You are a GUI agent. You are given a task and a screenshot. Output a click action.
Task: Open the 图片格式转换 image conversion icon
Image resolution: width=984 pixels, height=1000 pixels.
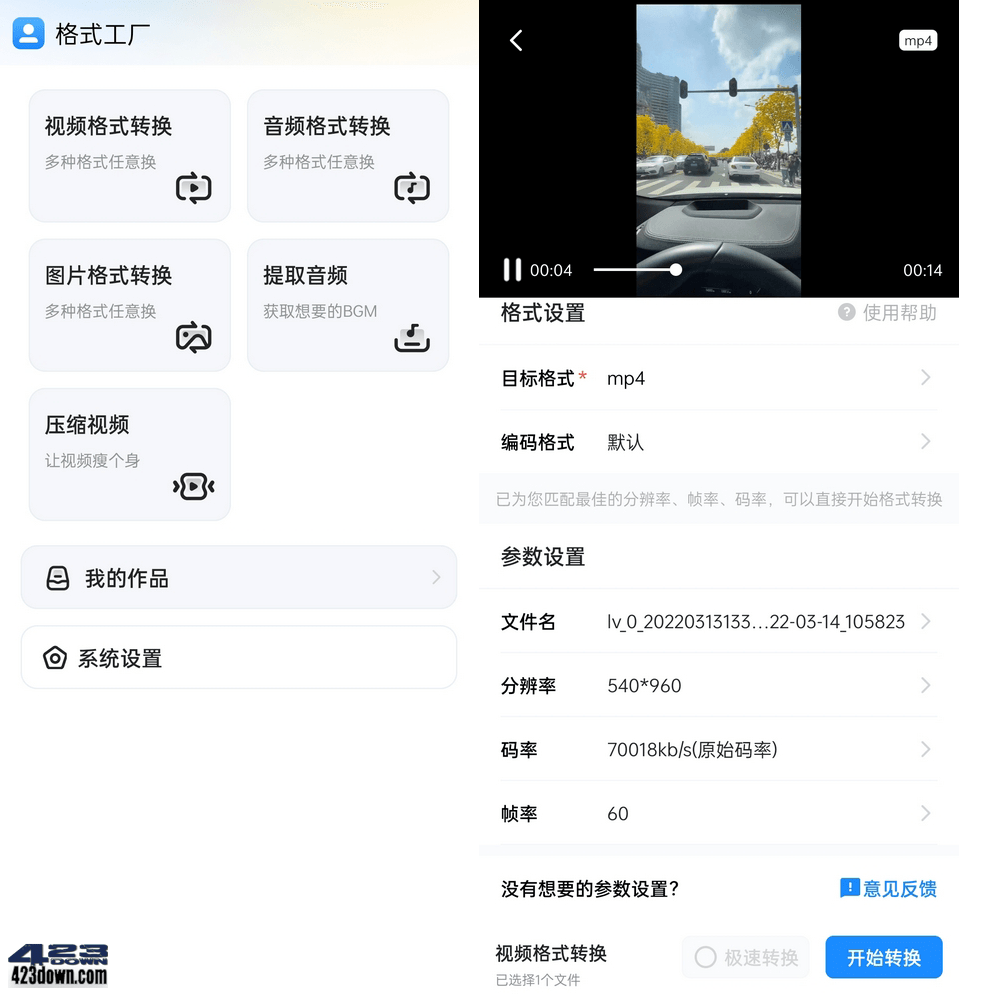tap(196, 337)
